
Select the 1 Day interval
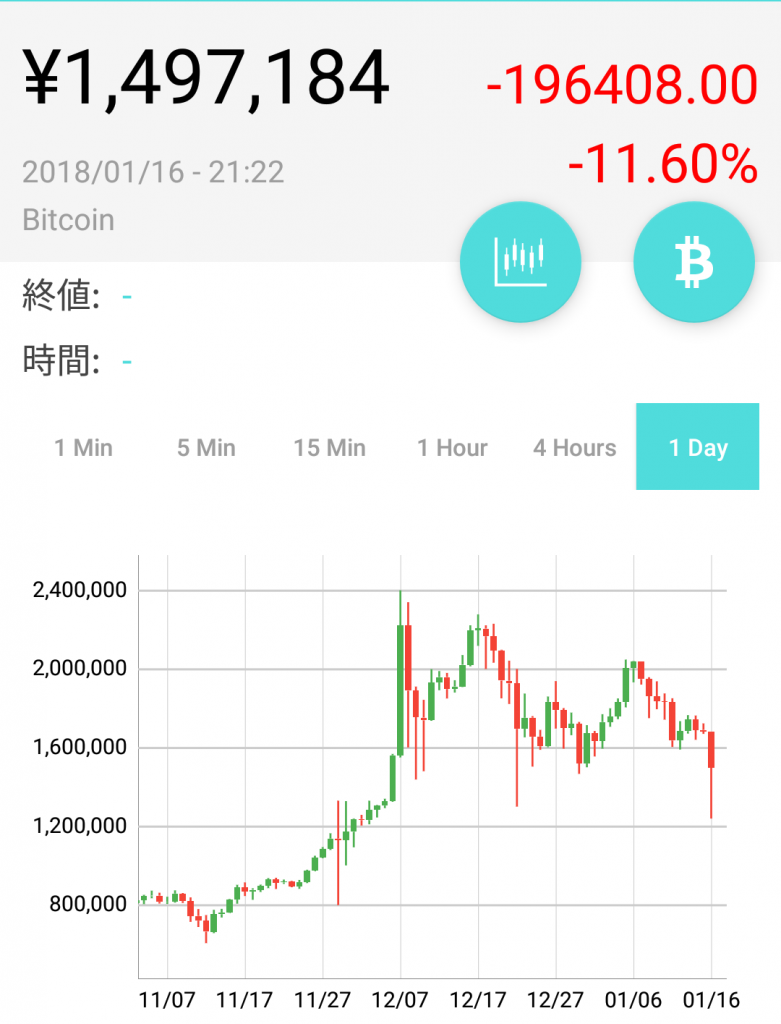(x=698, y=447)
